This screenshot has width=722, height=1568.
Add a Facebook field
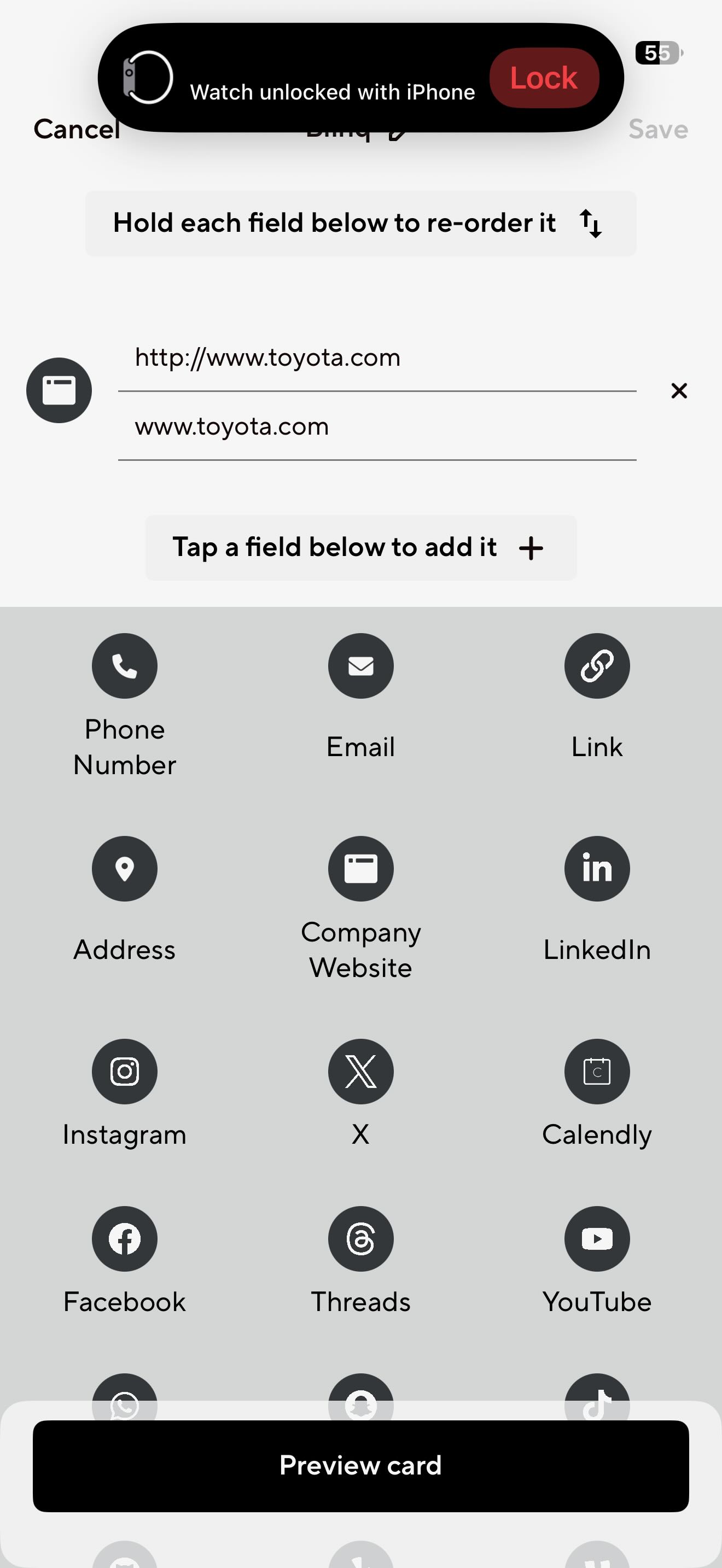tap(125, 1239)
